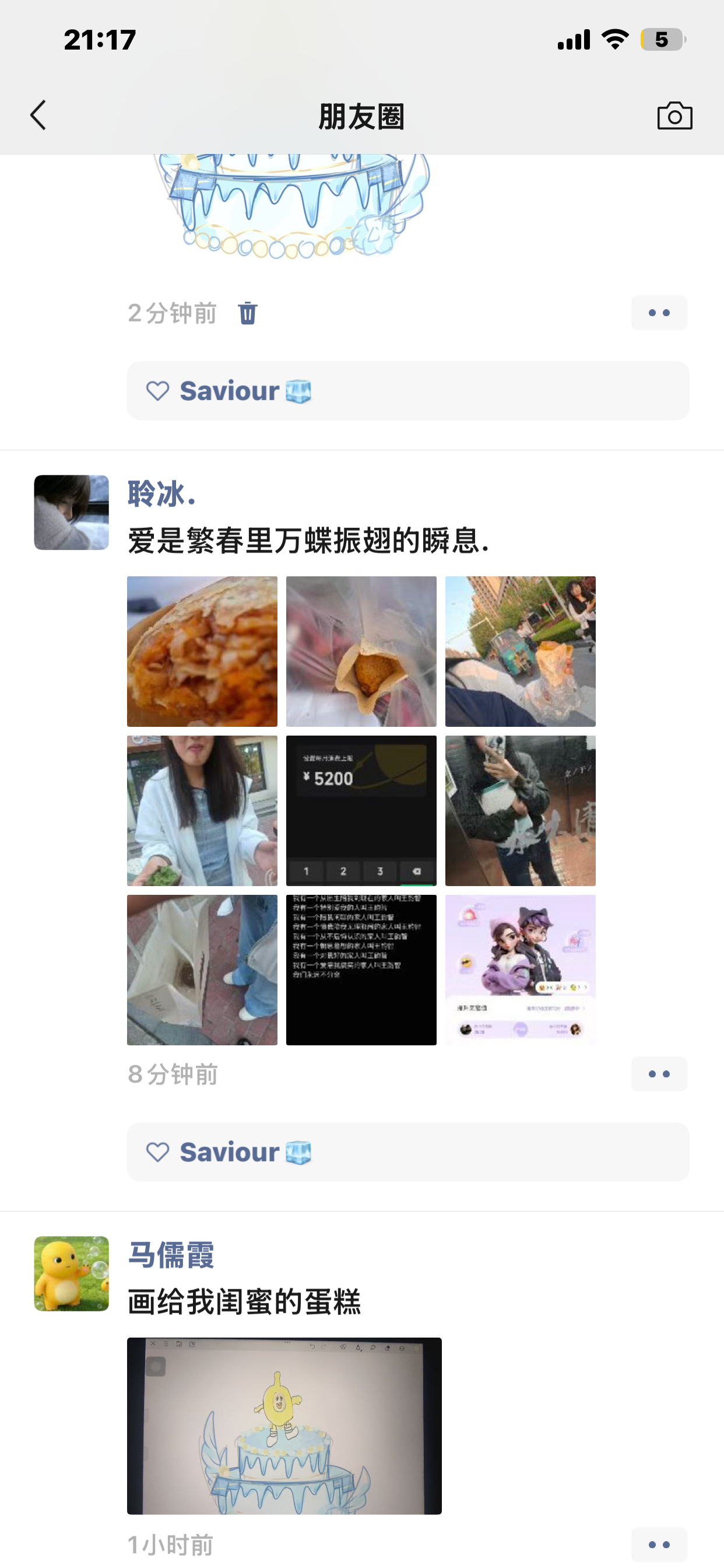
Task: Open 聆冰.'s photo of the white bag on the ground
Action: coord(202,970)
